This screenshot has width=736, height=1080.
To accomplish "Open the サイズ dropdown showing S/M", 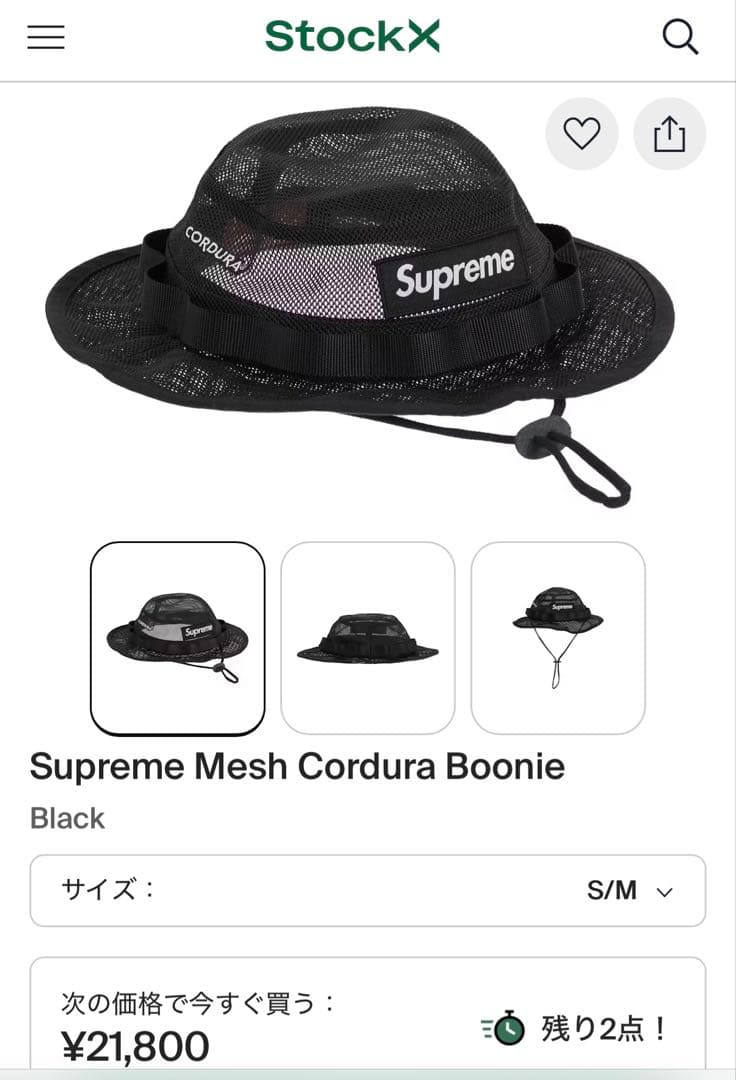I will pos(368,890).
